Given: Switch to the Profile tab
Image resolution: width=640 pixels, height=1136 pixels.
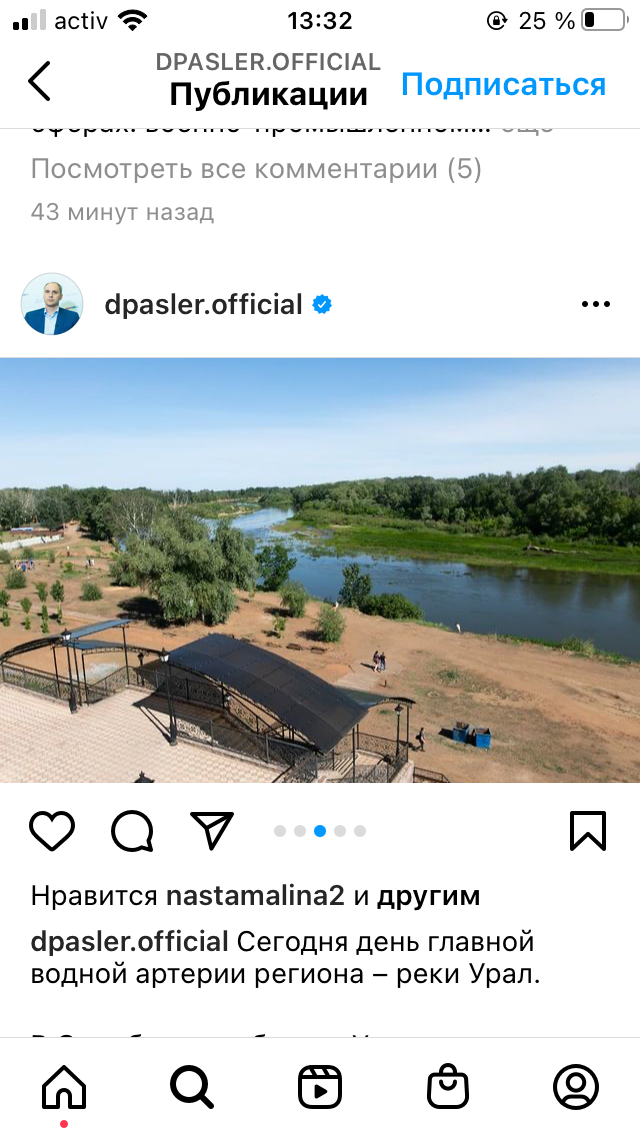Looking at the screenshot, I should click(x=576, y=1086).
